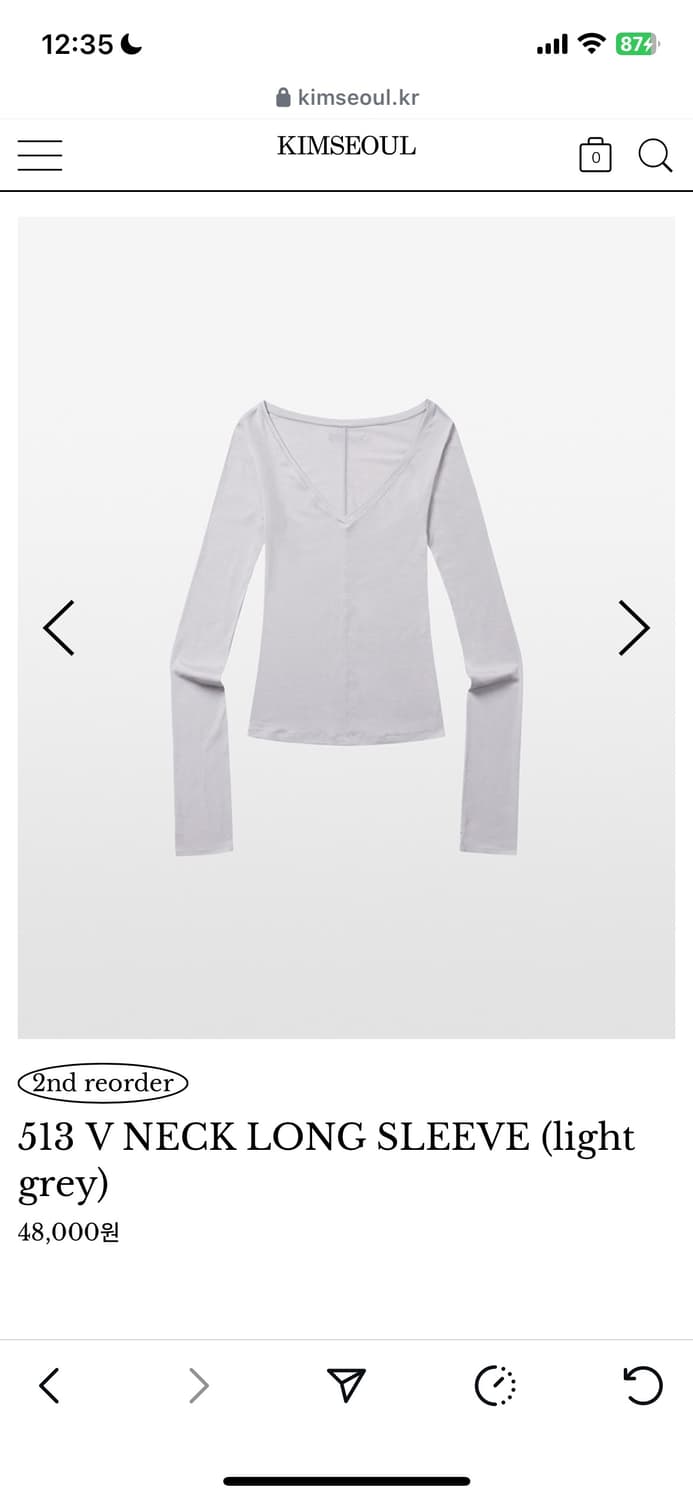Open the dotted circle toolbar icon
Screen dimensions: 693x1500
pyautogui.click(x=494, y=1386)
